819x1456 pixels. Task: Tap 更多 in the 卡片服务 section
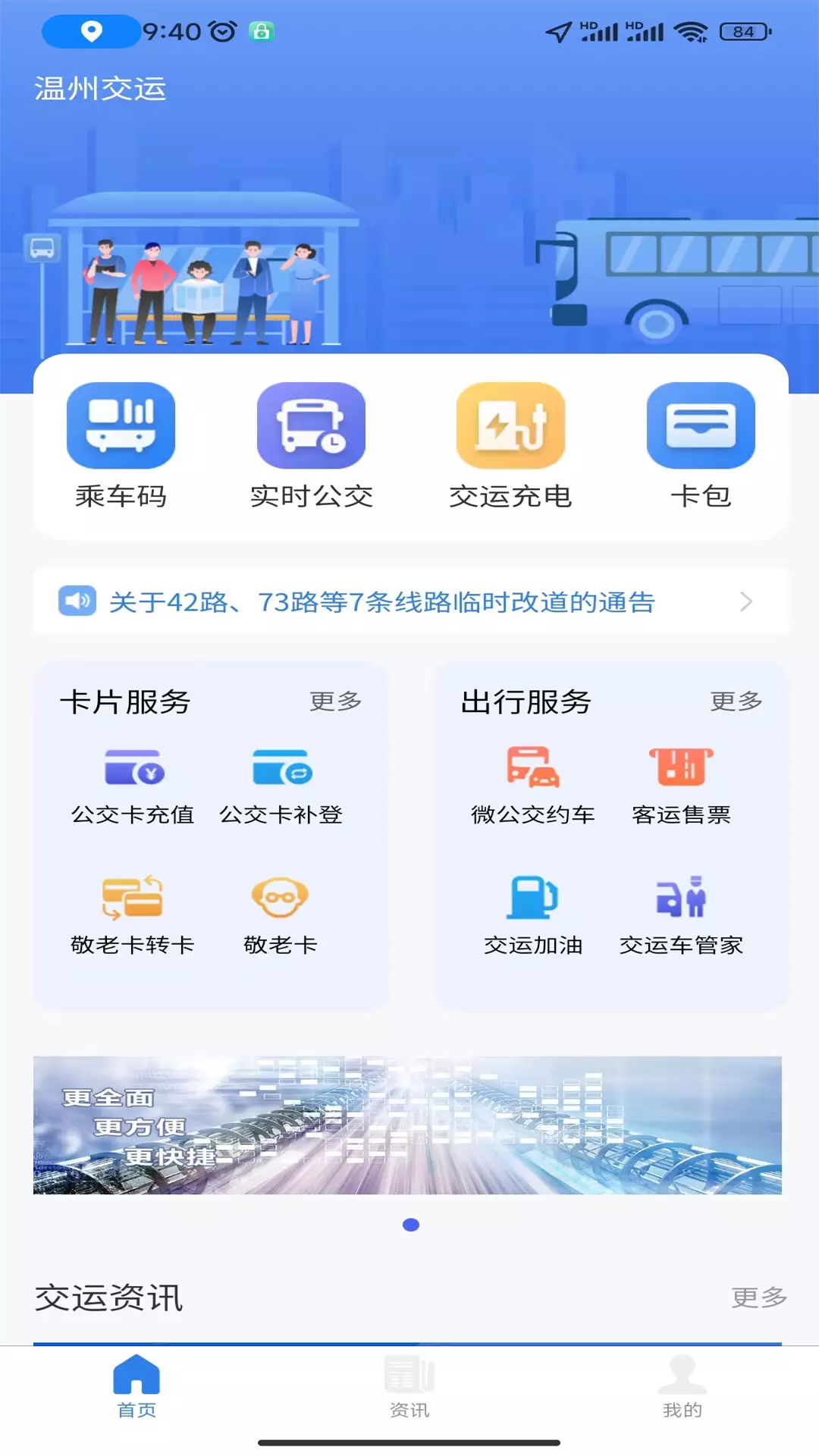335,701
